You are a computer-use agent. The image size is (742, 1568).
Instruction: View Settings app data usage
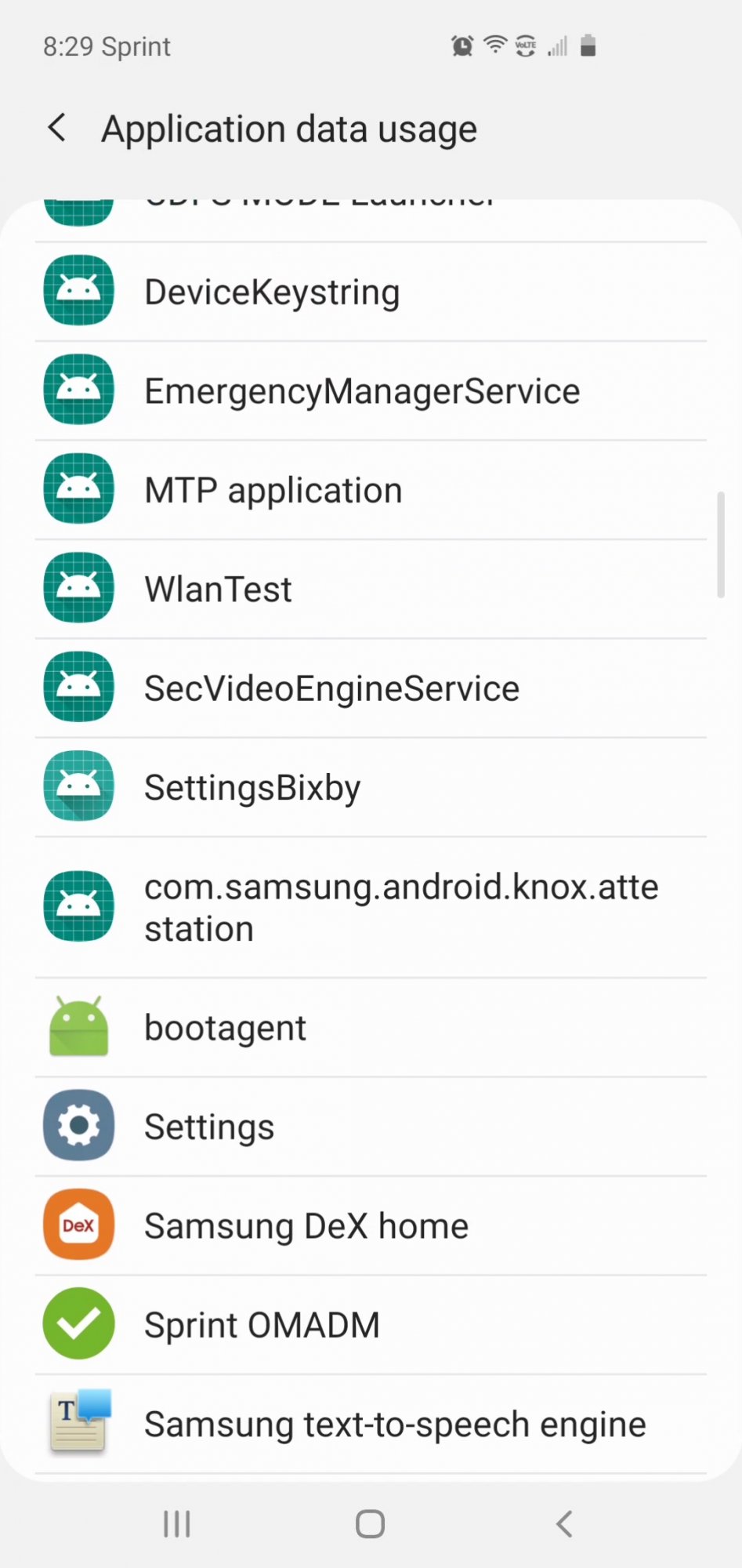tap(371, 1127)
